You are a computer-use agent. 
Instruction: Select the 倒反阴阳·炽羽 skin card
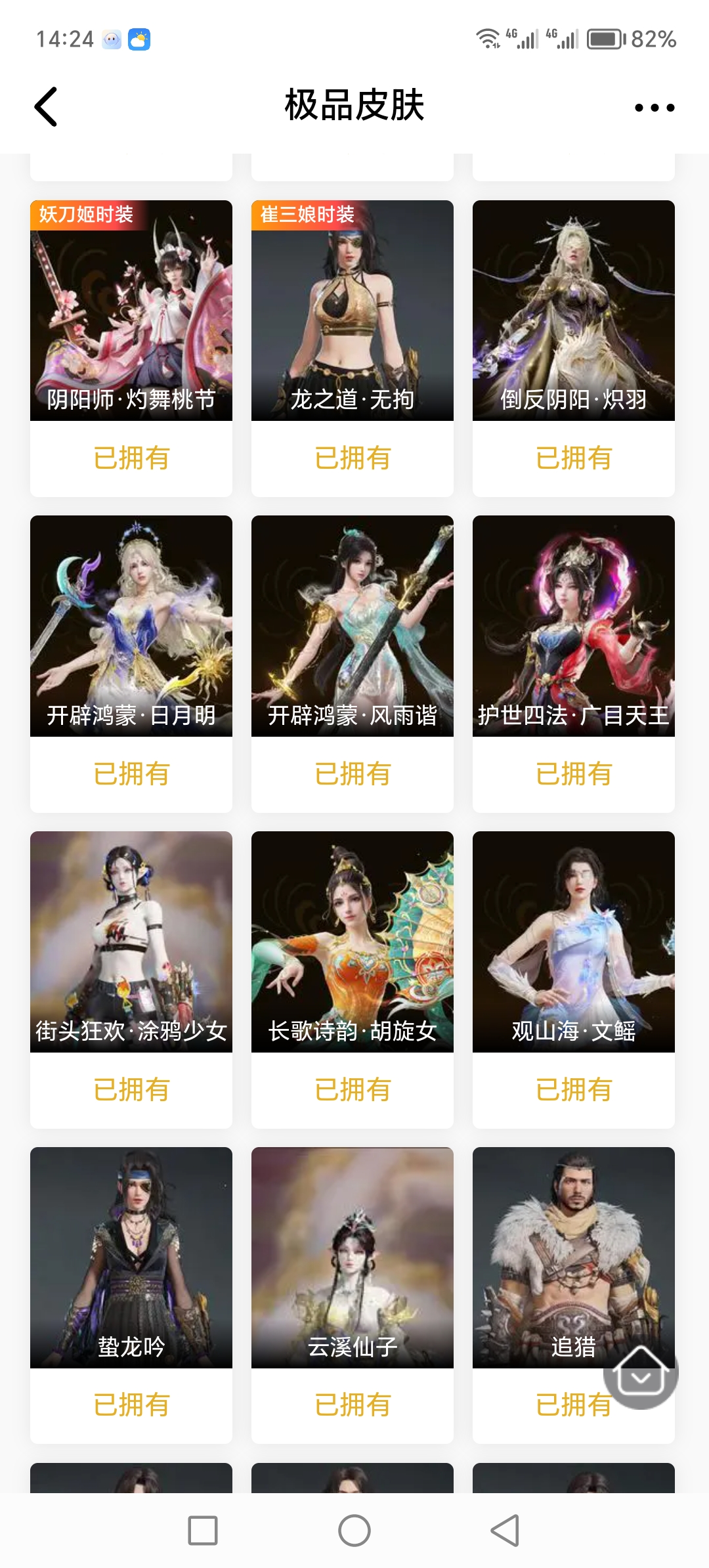(574, 311)
